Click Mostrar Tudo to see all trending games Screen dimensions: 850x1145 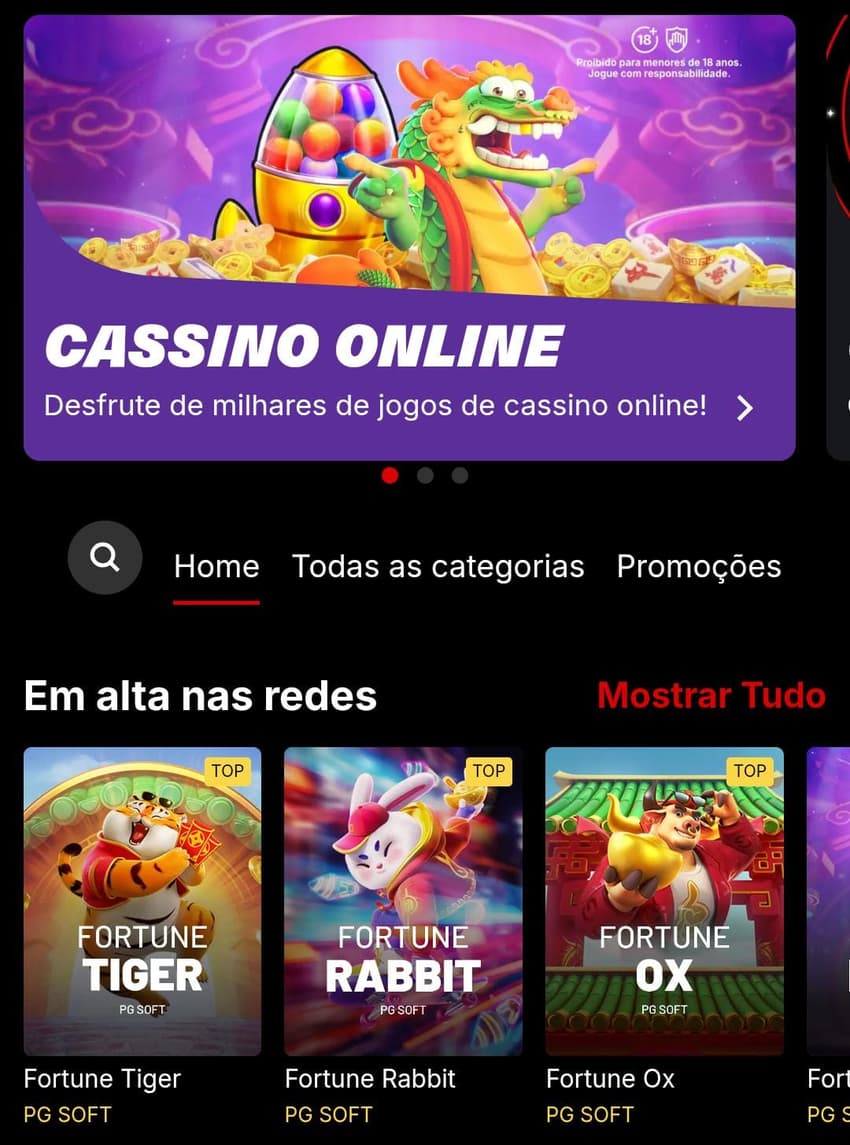[711, 695]
